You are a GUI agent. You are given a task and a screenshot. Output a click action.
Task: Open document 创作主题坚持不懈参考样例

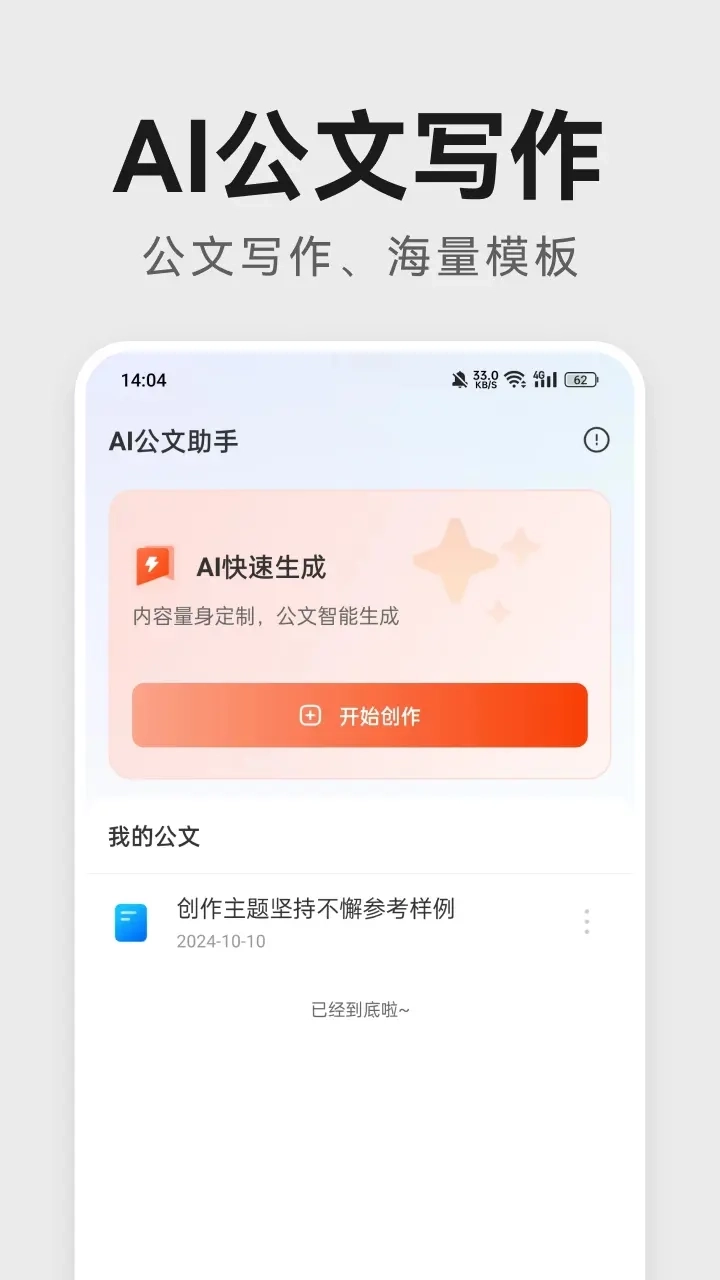tap(315, 909)
